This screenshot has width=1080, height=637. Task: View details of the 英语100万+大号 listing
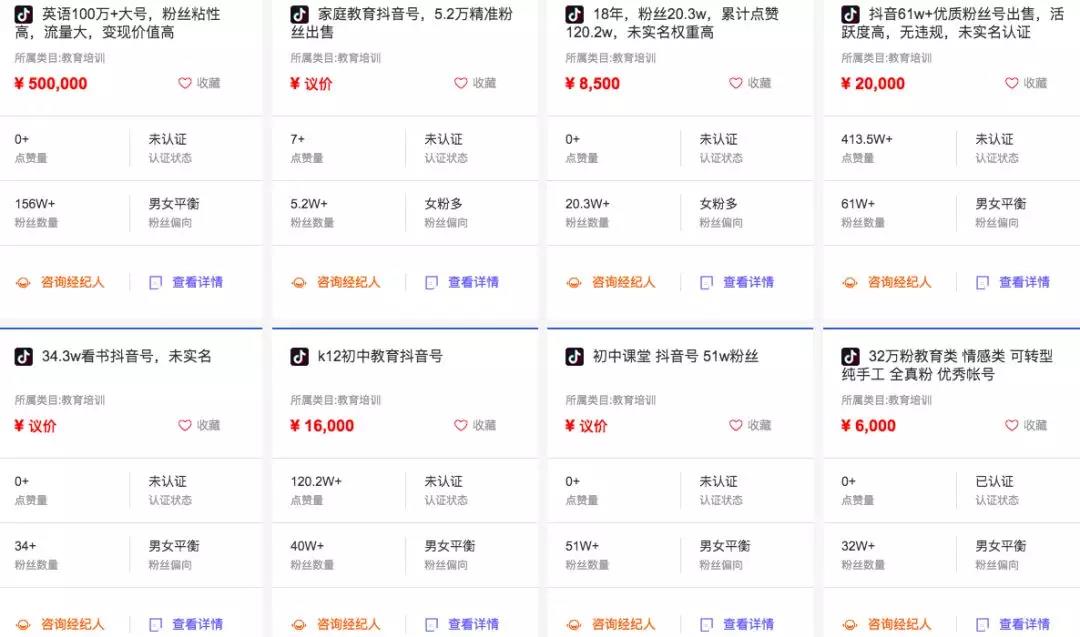pos(186,282)
